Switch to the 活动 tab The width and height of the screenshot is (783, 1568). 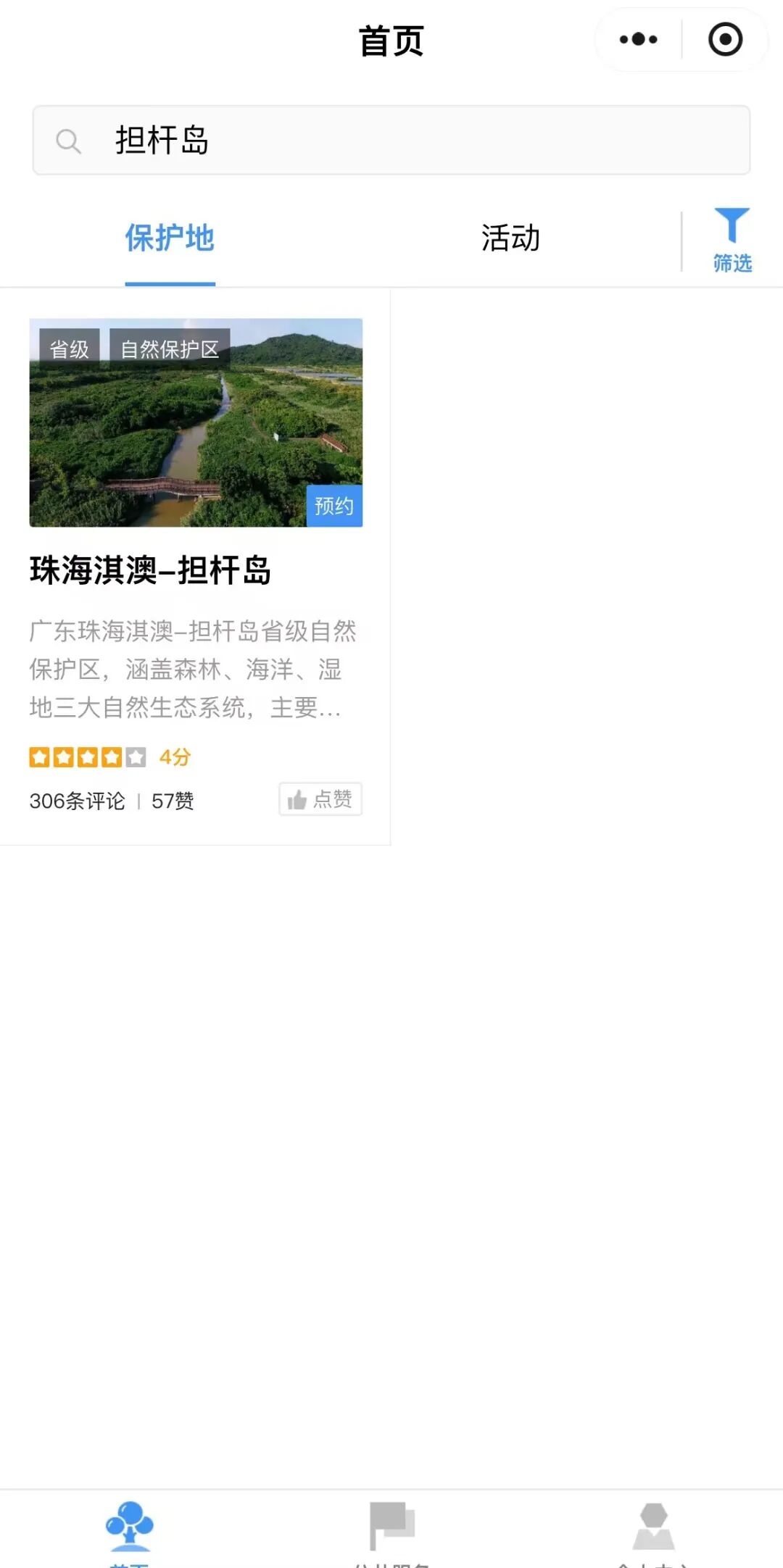point(510,238)
